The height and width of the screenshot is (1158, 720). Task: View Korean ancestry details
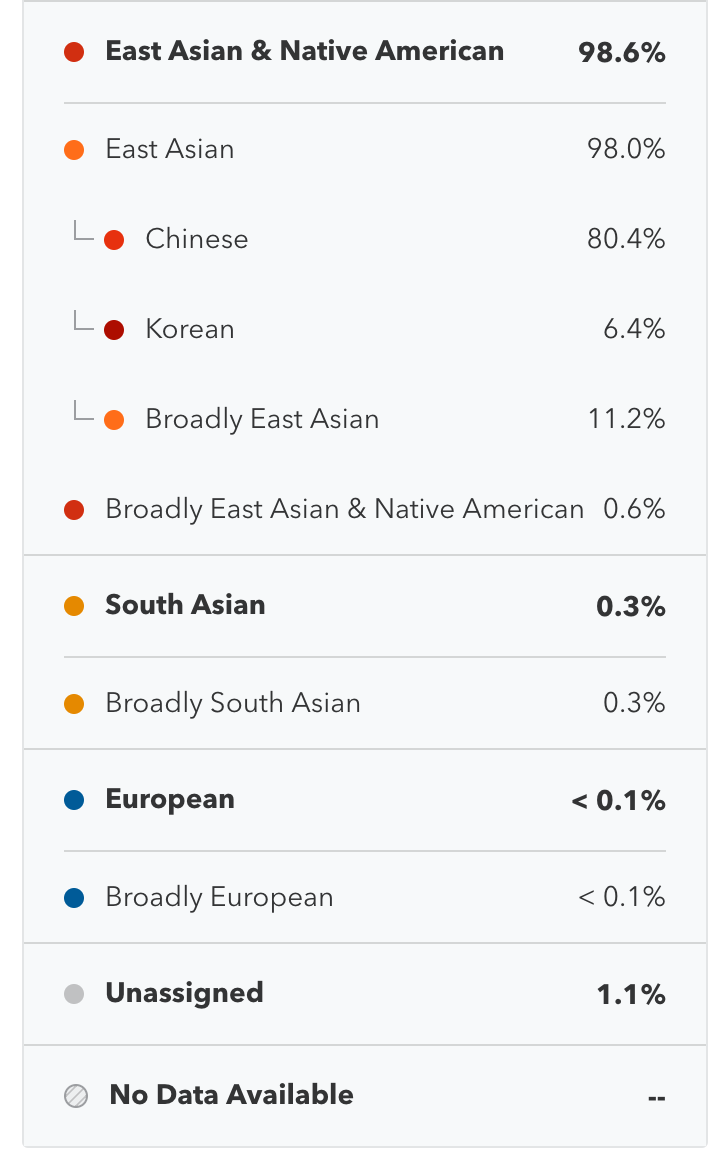click(x=364, y=329)
